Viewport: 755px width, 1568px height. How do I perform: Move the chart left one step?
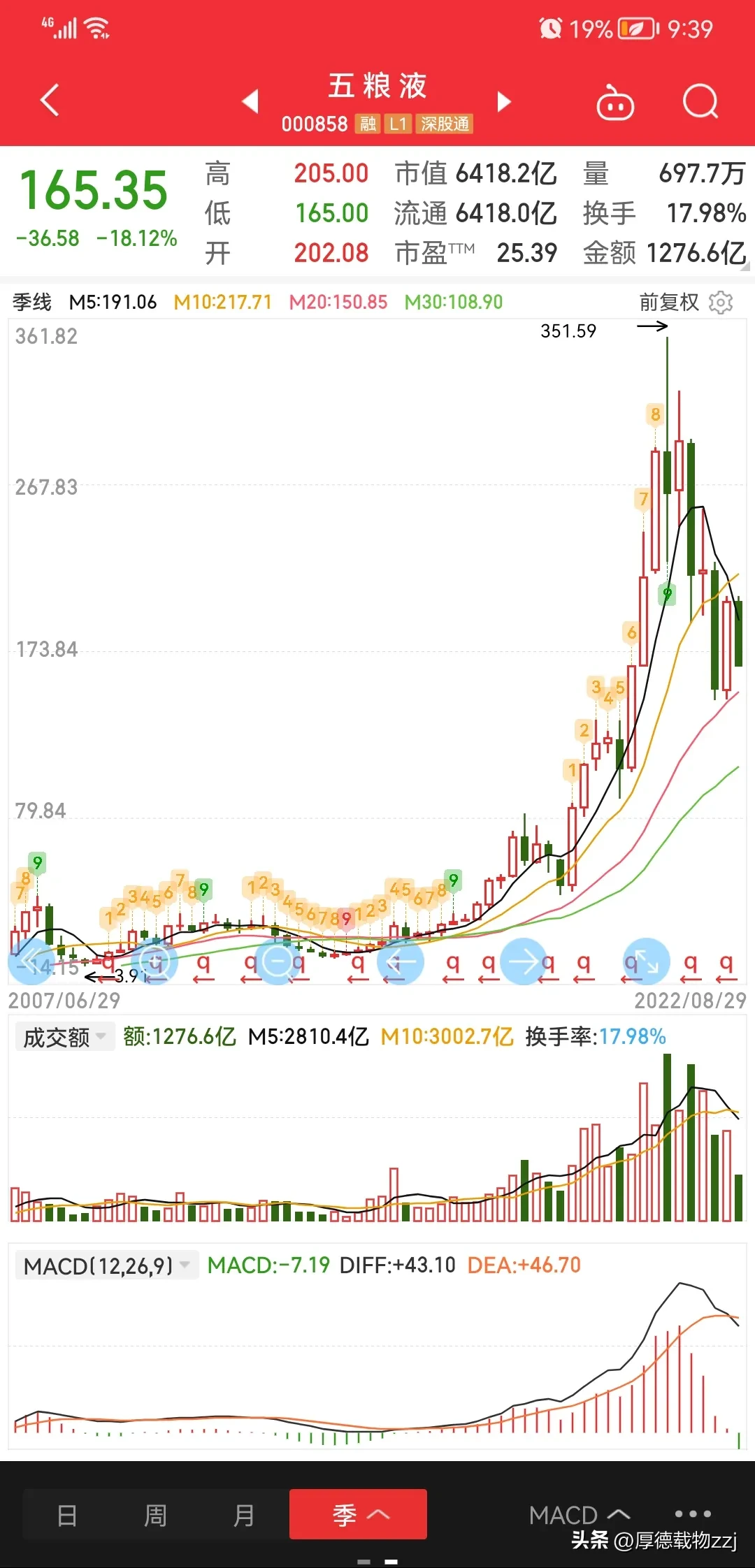[400, 962]
